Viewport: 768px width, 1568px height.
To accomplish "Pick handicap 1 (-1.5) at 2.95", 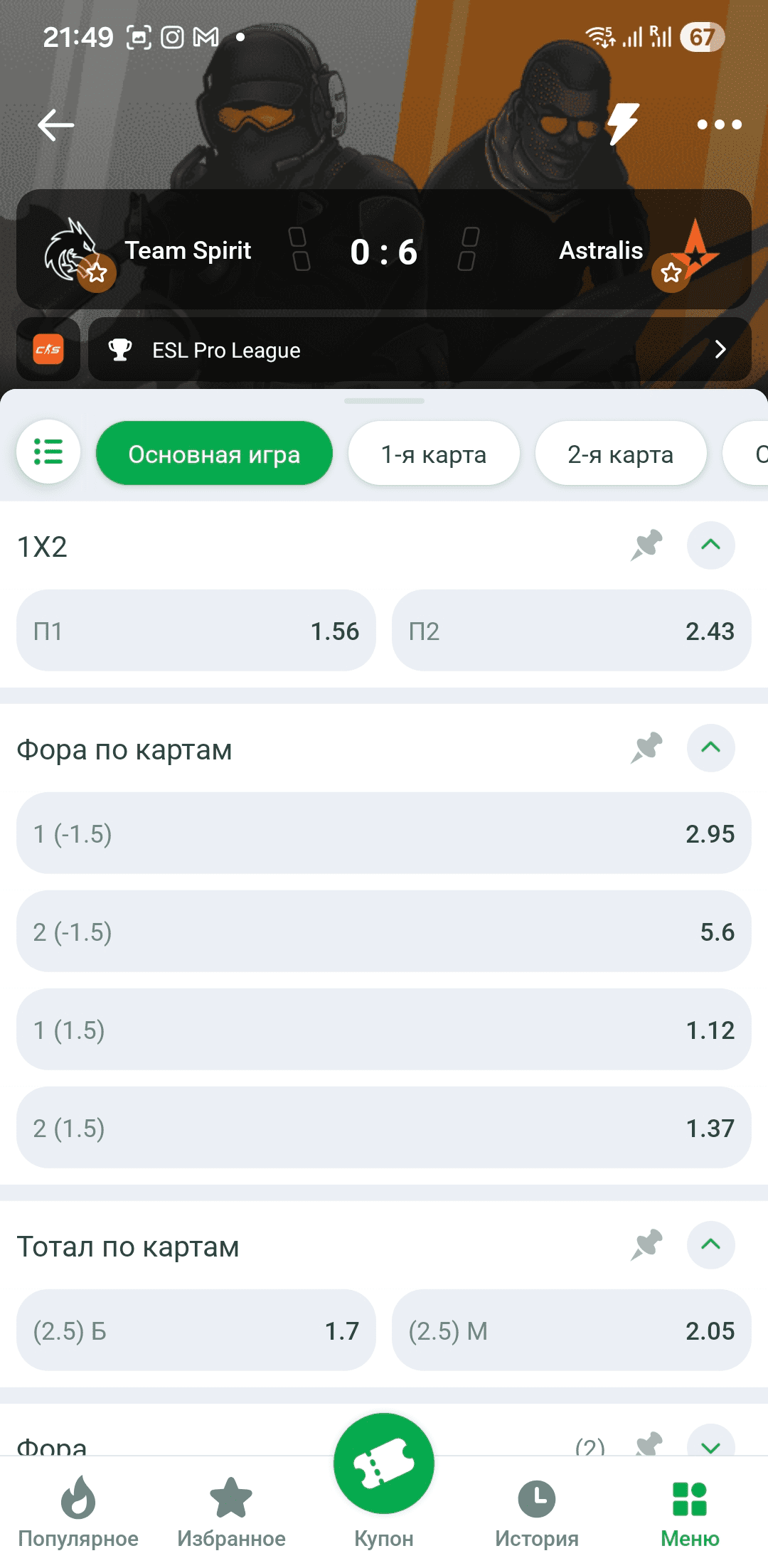I will [384, 833].
